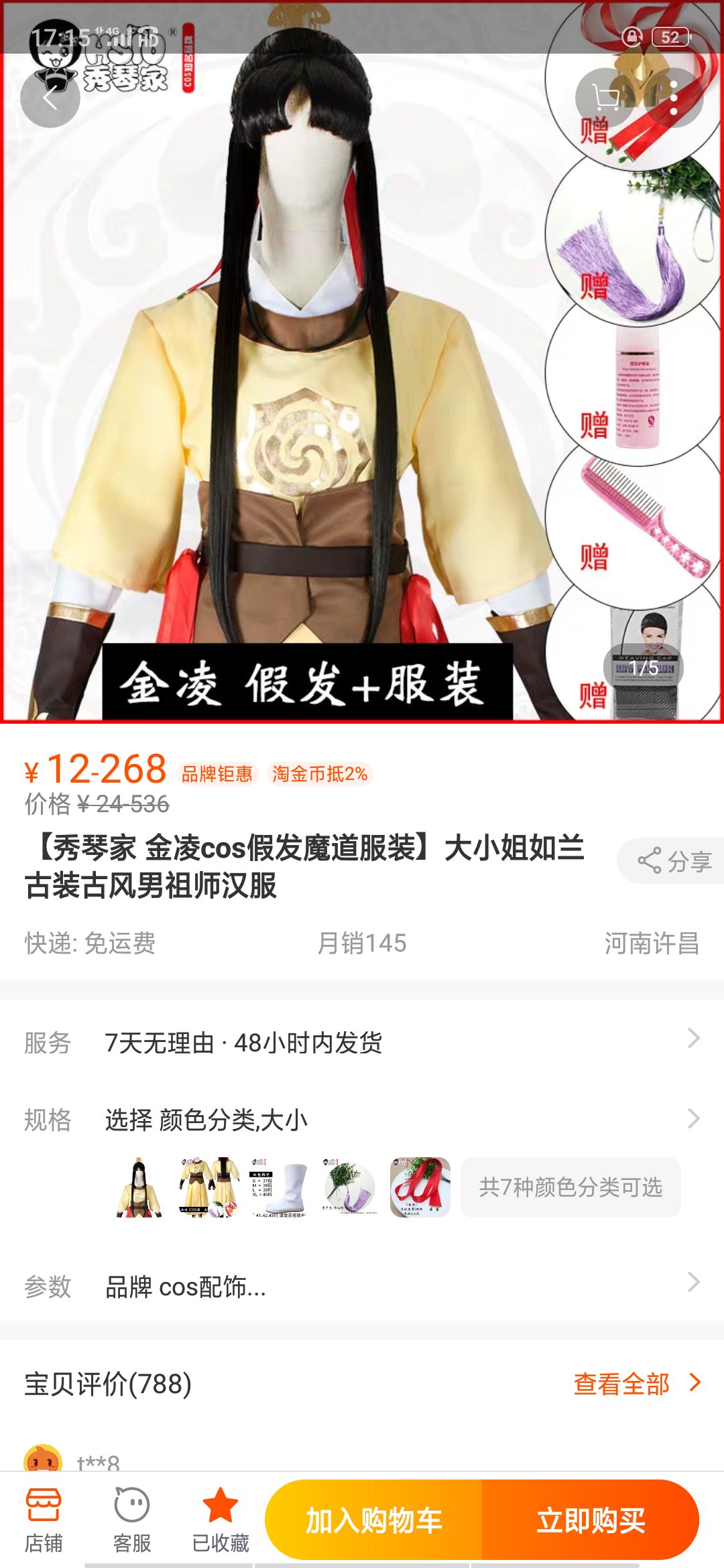Go back using the back arrow
The height and width of the screenshot is (1568, 724).
coord(50,99)
